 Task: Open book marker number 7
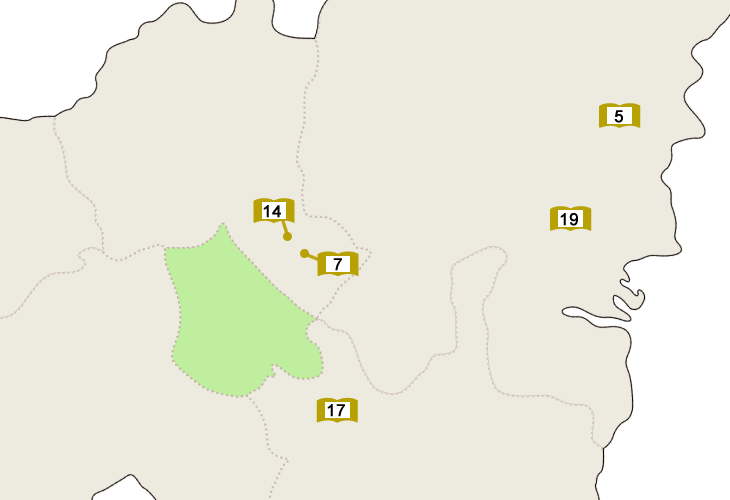338,264
